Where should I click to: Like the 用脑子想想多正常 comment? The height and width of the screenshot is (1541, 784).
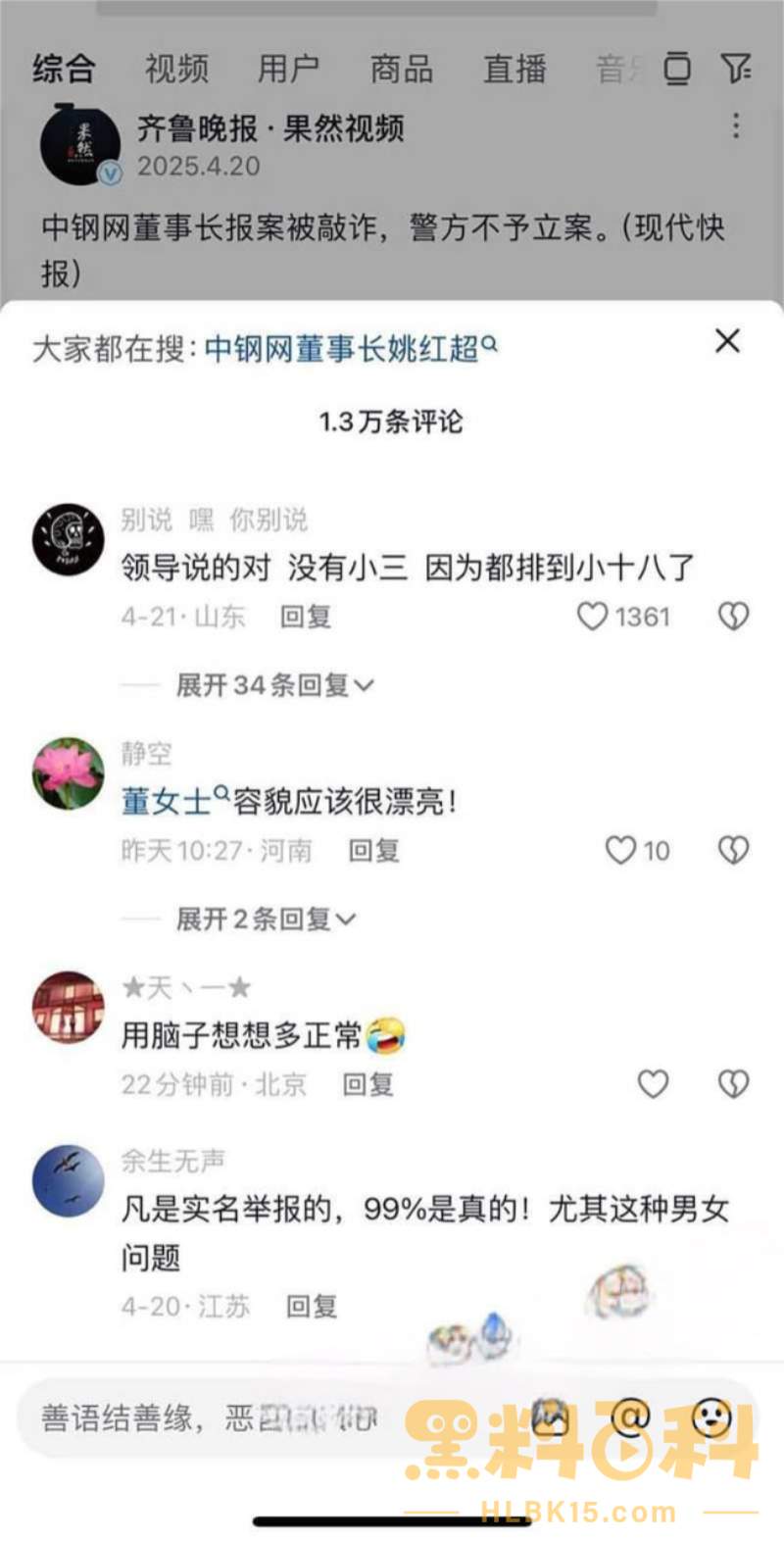[653, 1083]
